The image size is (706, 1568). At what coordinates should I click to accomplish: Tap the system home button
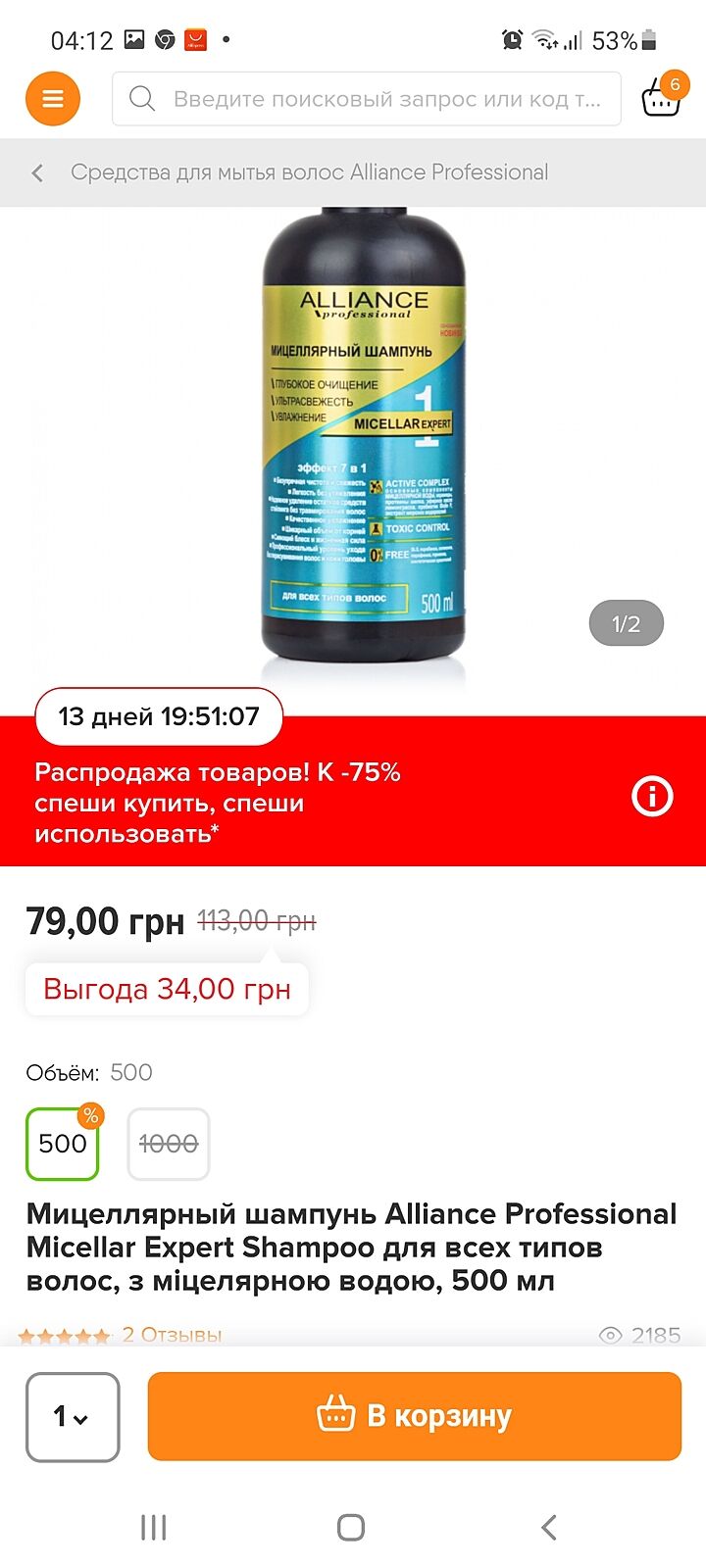351,1527
